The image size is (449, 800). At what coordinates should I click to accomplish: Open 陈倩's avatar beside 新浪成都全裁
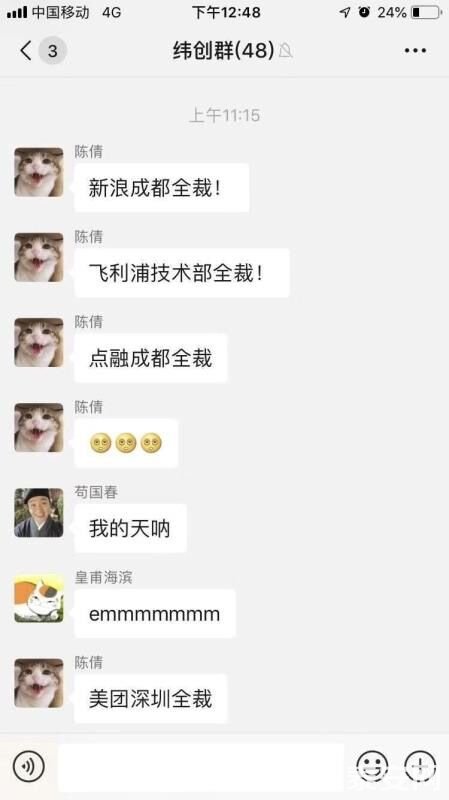coord(39,172)
